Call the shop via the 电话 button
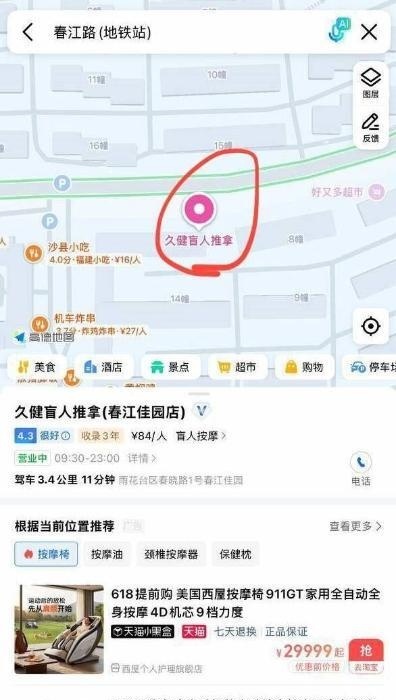 click(x=361, y=469)
